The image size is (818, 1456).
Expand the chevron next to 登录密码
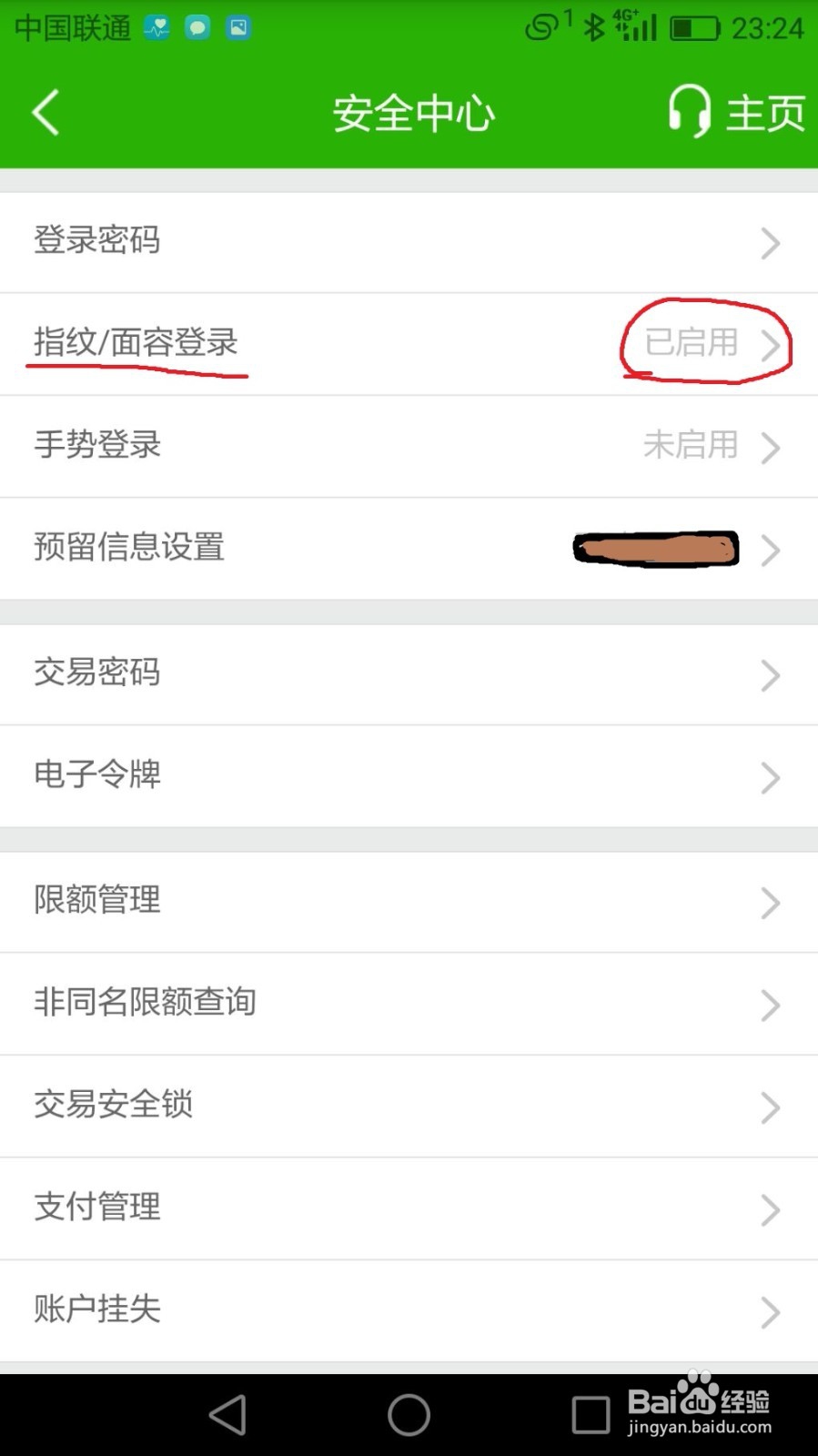click(x=772, y=243)
